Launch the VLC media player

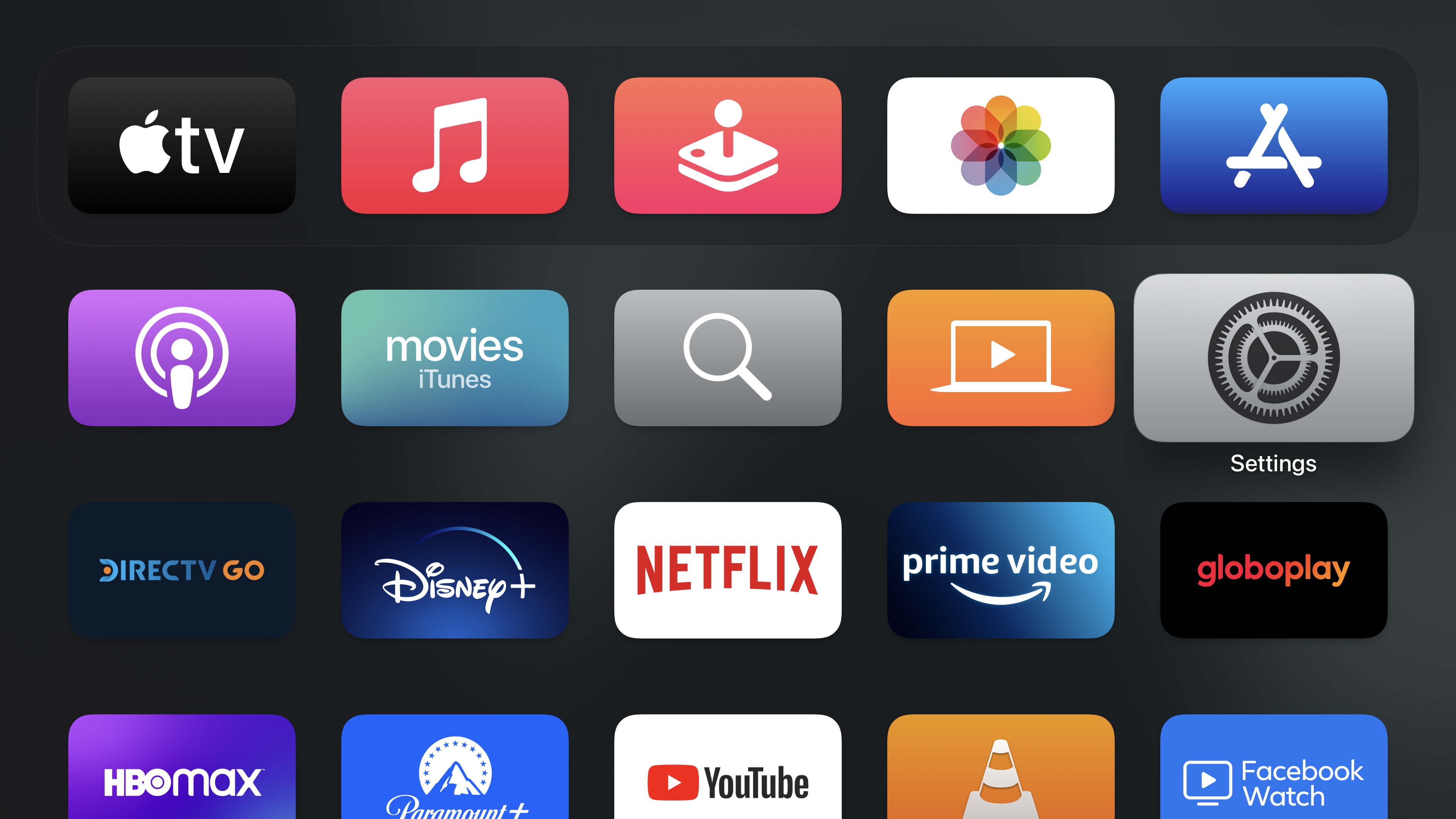click(x=1001, y=774)
